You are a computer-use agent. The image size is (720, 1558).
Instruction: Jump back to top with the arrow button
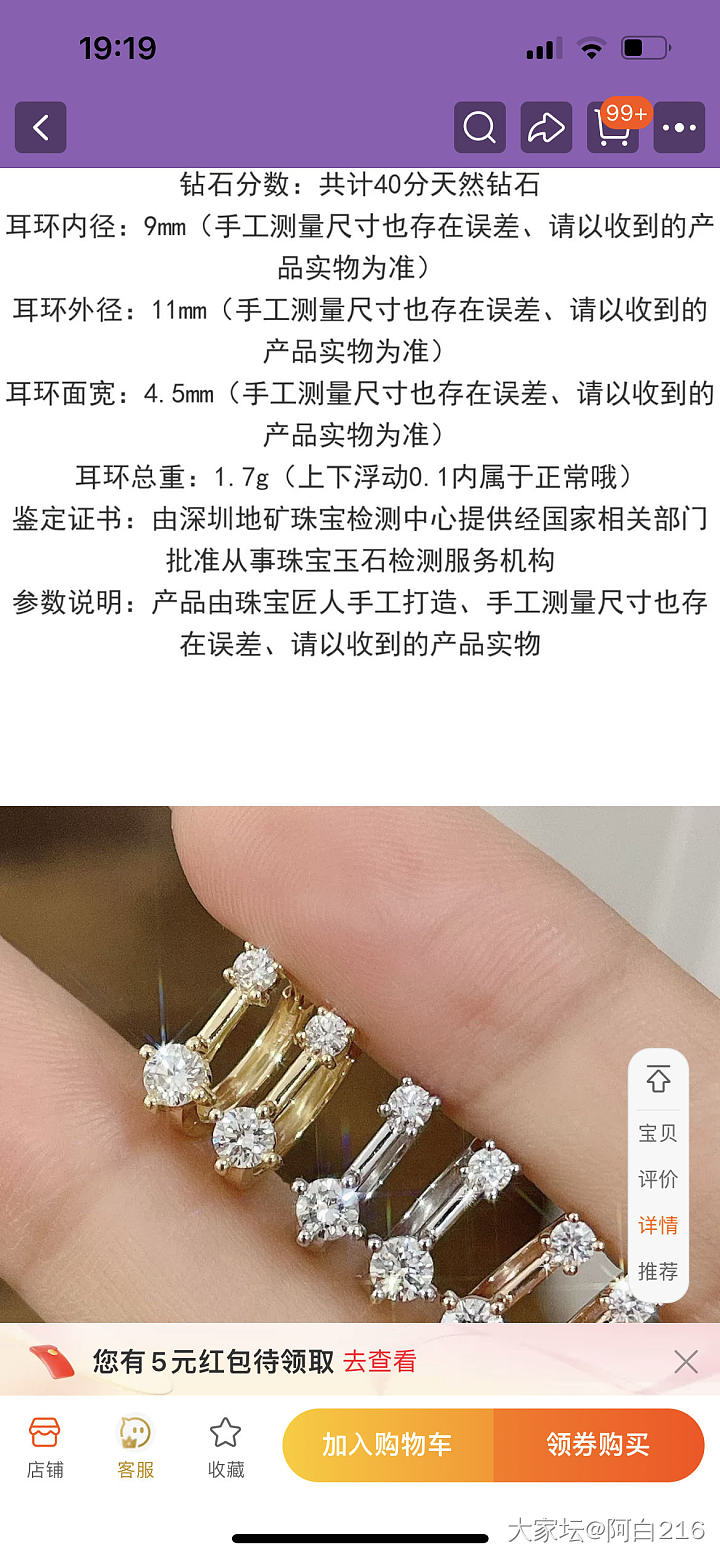coord(658,1080)
